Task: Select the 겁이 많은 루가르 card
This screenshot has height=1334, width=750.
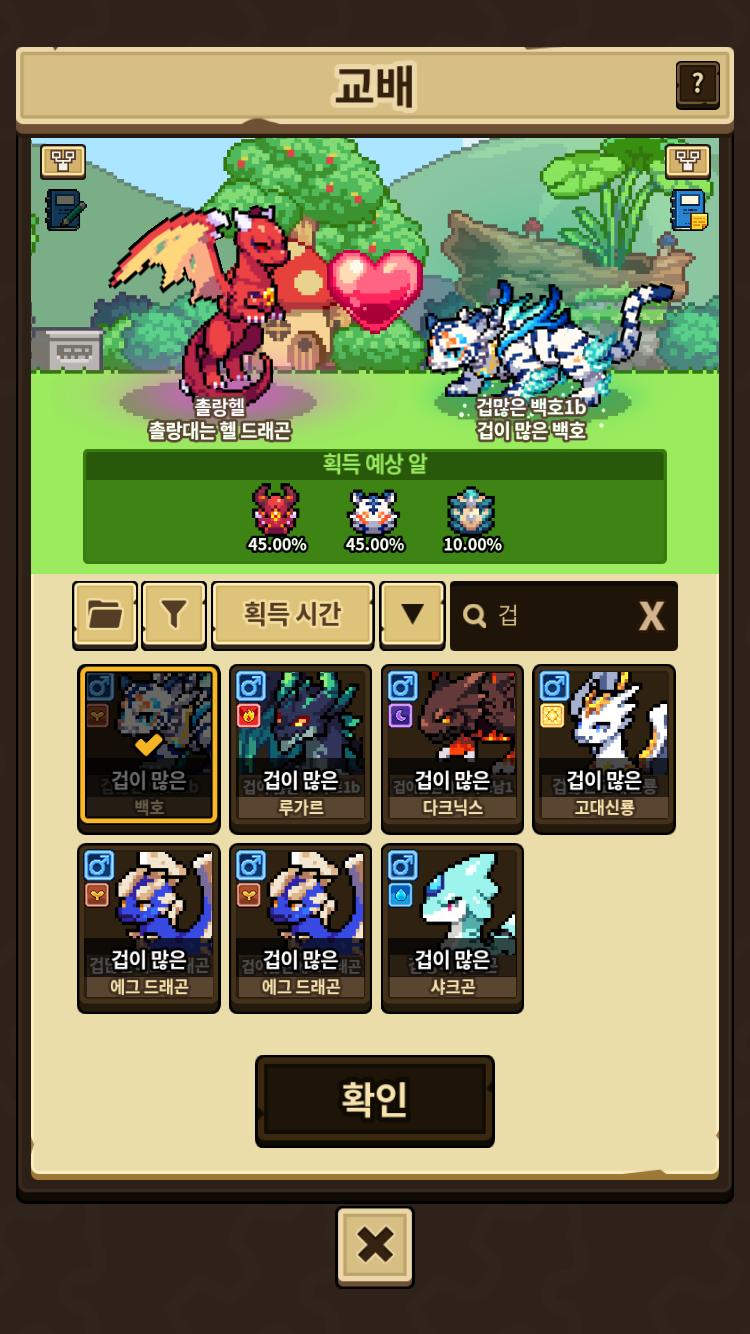Action: pyautogui.click(x=300, y=747)
